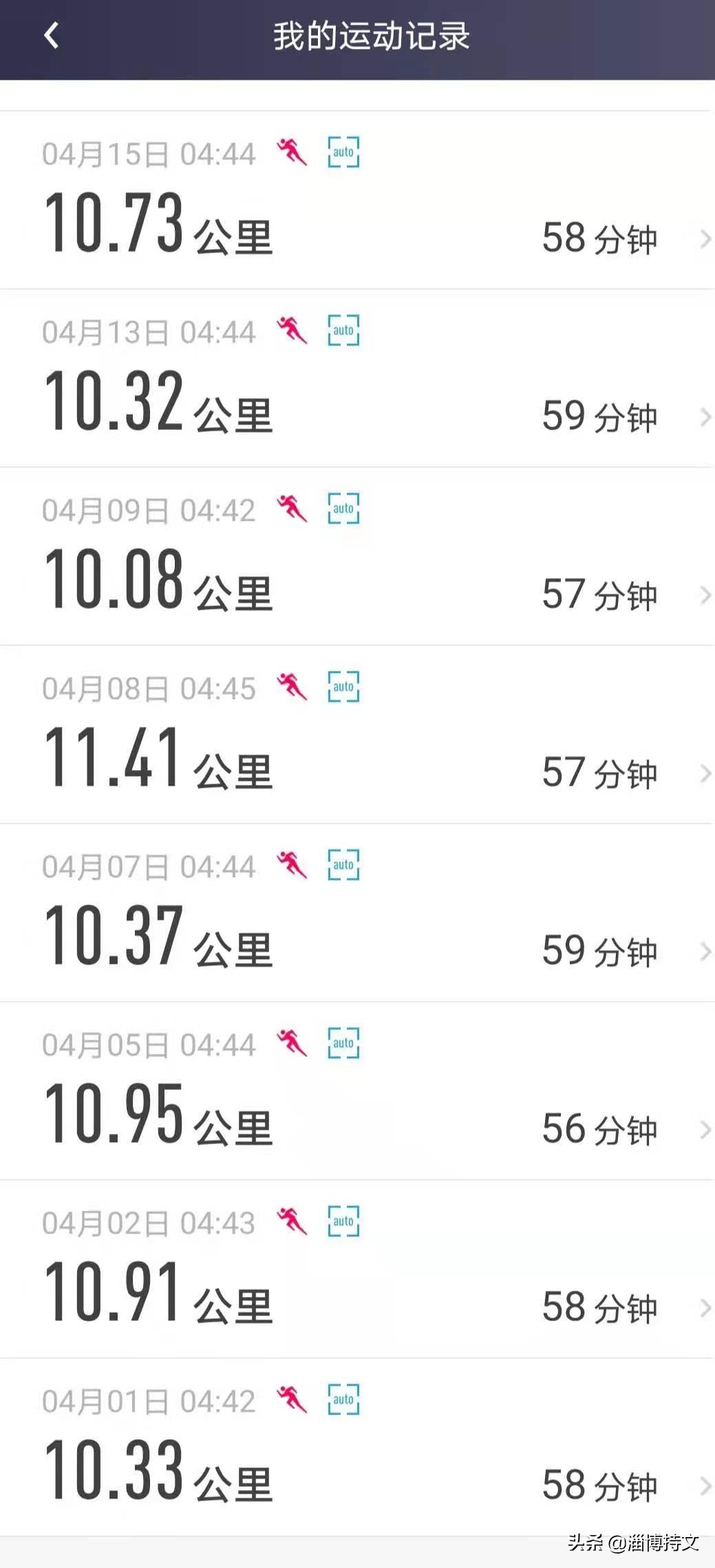
Task: Tap the running icon on the April 01 record
Action: [x=292, y=1399]
